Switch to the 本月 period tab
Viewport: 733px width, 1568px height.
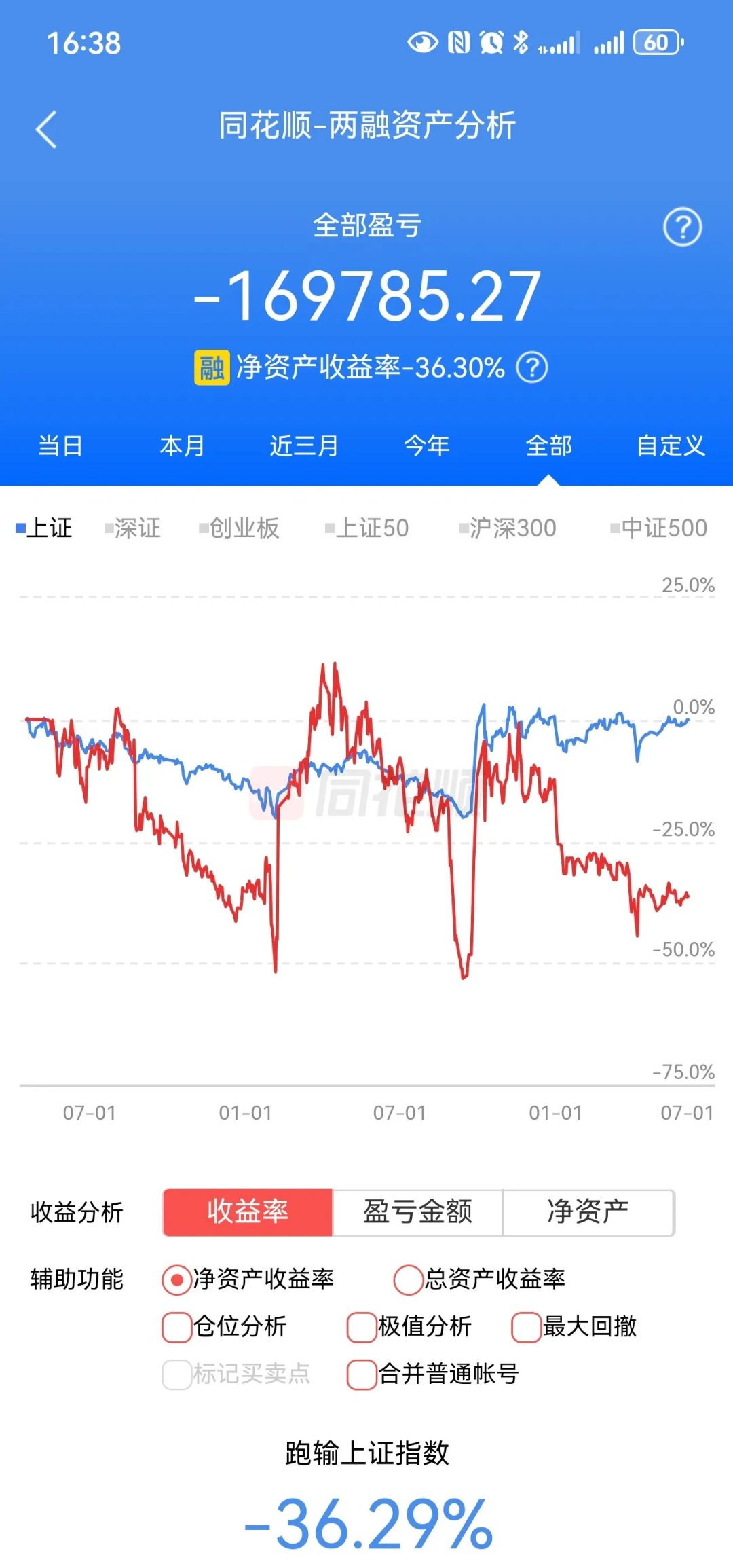pos(182,446)
